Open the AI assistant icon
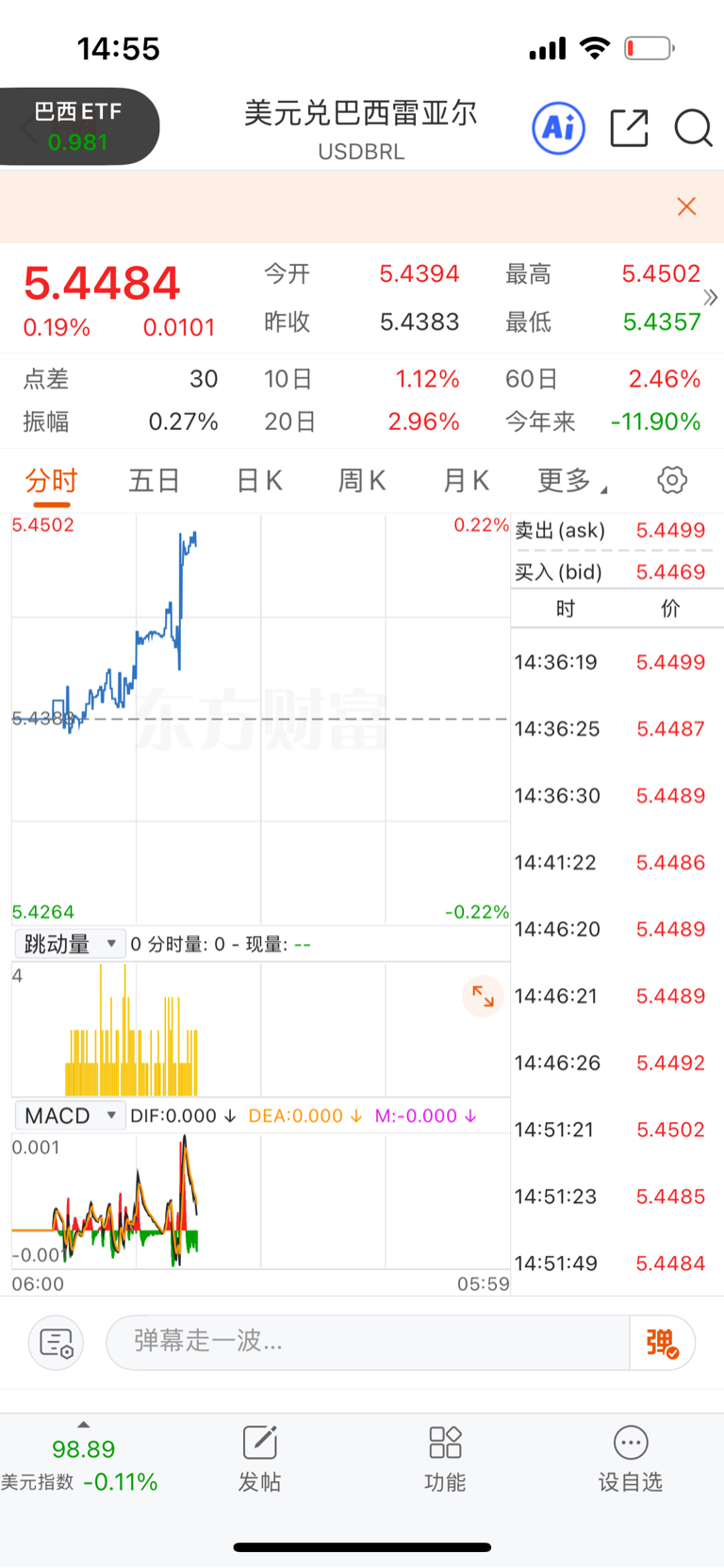 pyautogui.click(x=558, y=127)
